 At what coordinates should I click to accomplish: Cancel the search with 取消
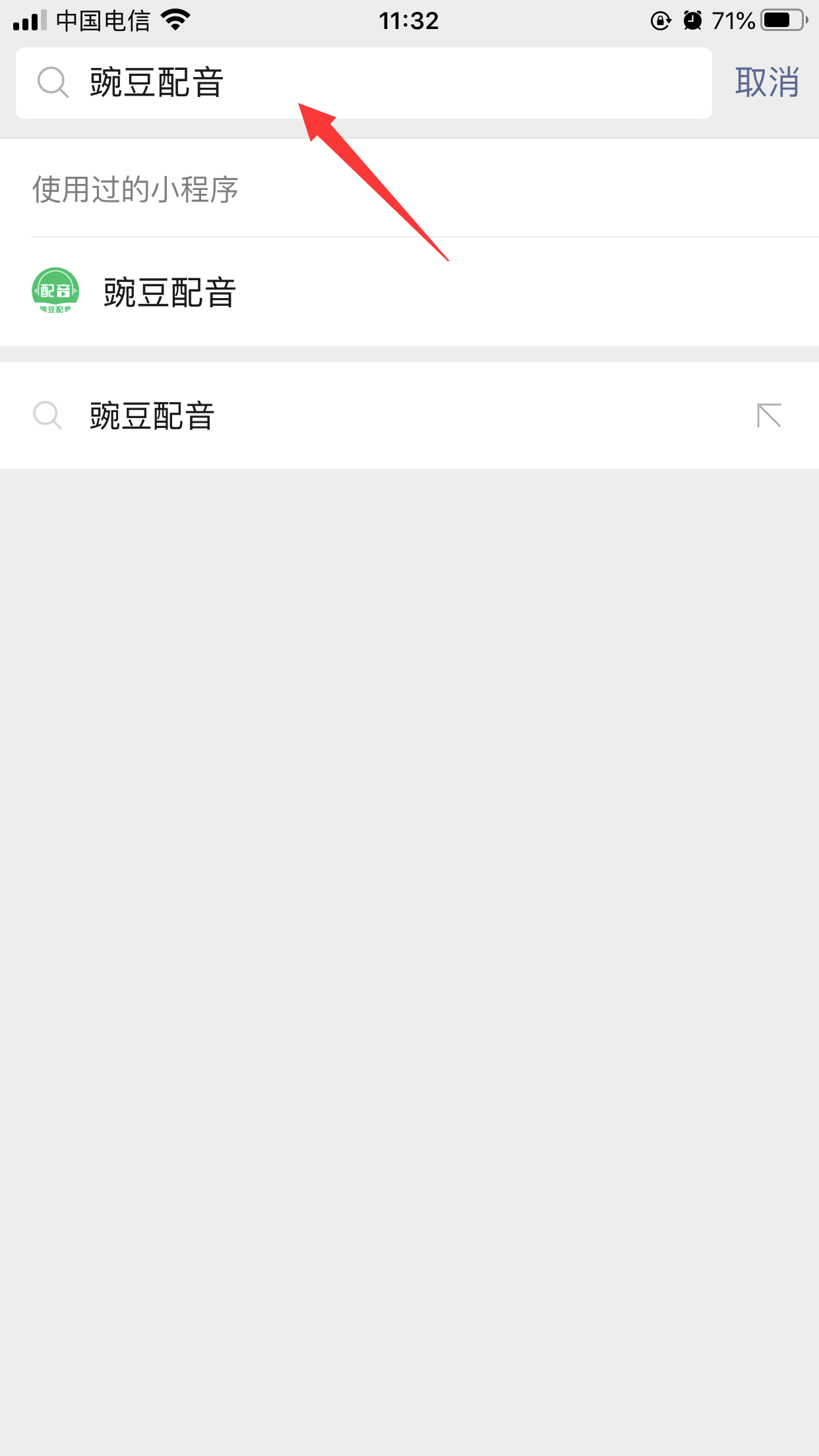(767, 83)
